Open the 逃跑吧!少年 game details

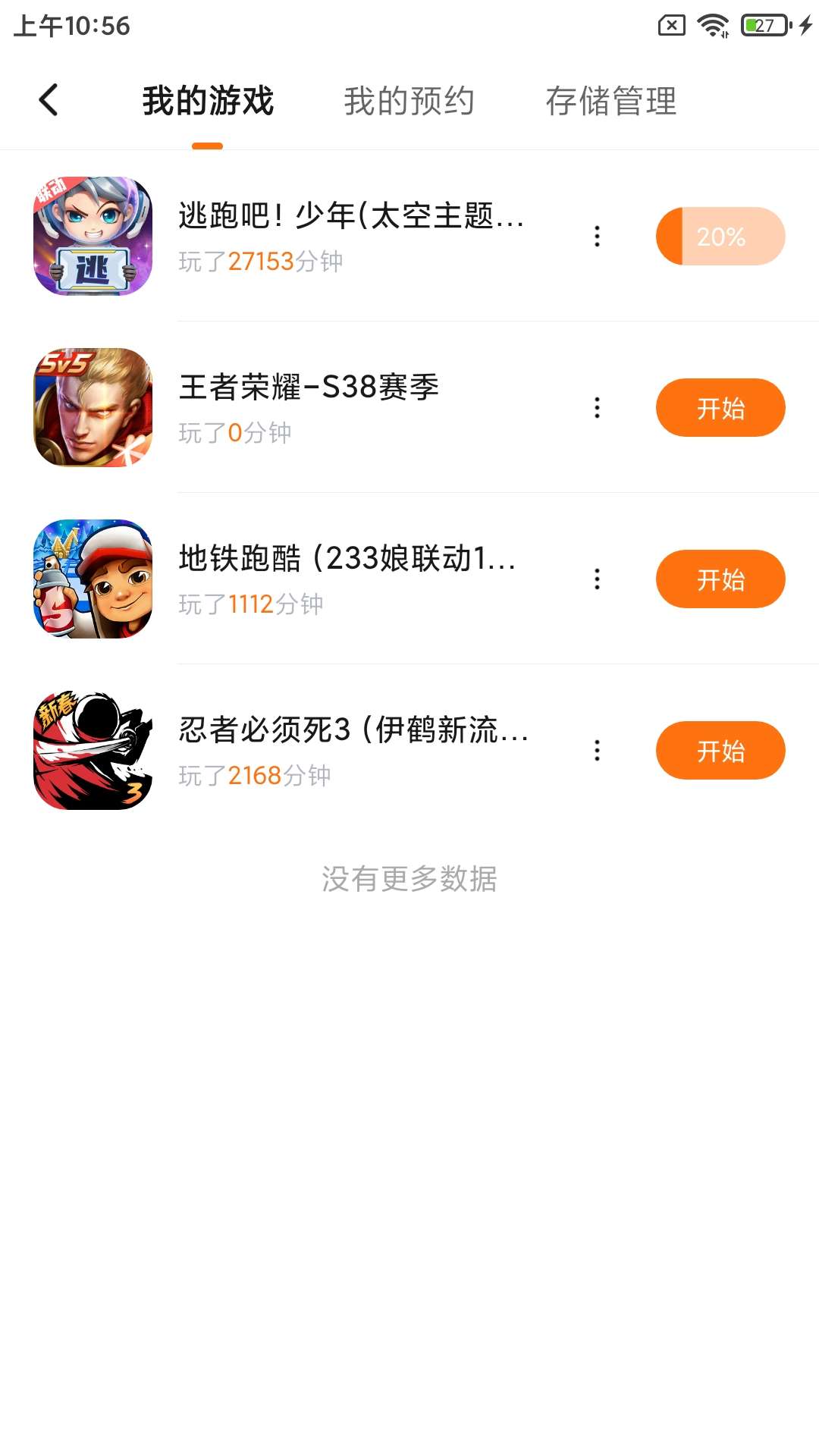pos(349,217)
